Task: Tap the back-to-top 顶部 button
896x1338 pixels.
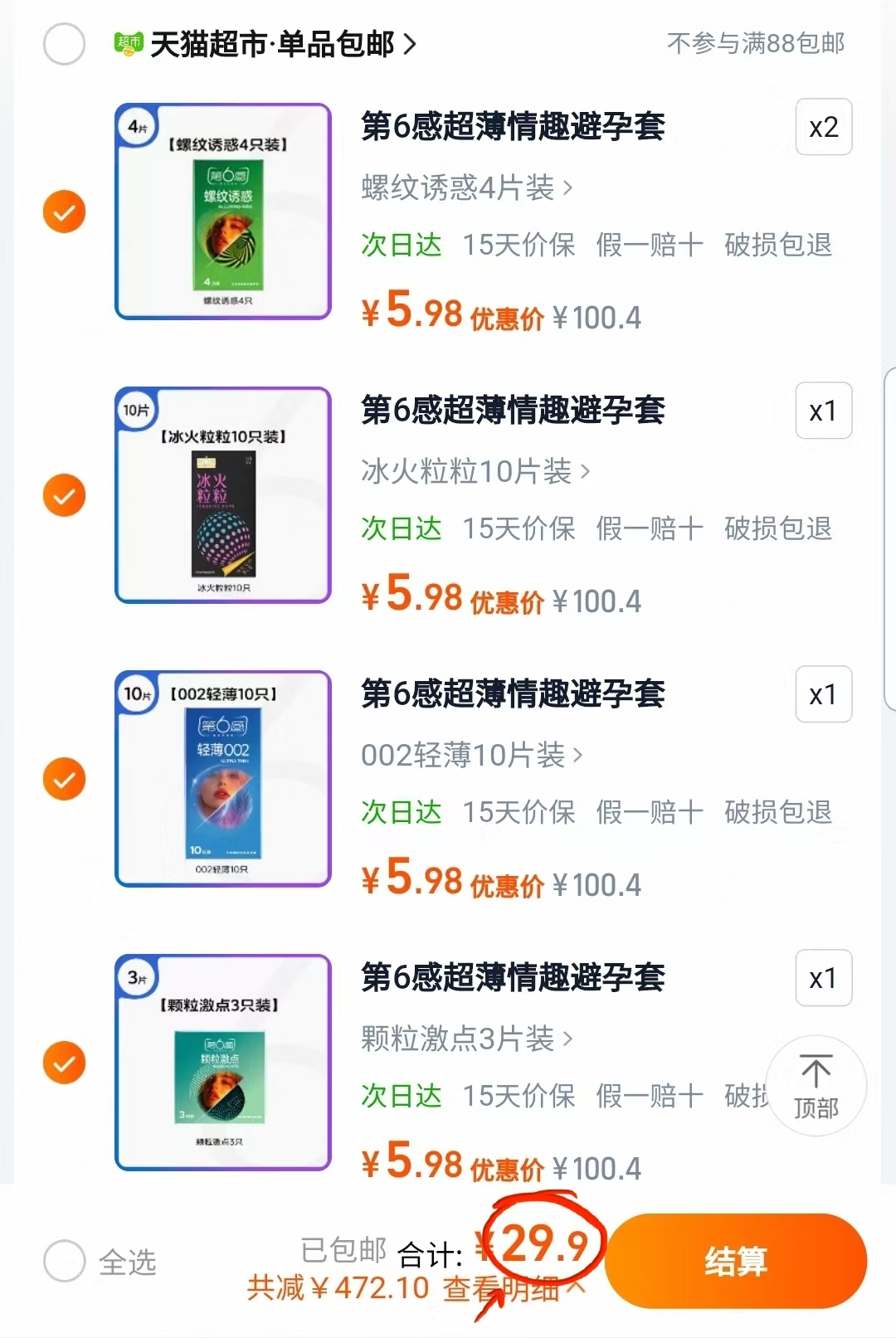Action: point(816,1087)
